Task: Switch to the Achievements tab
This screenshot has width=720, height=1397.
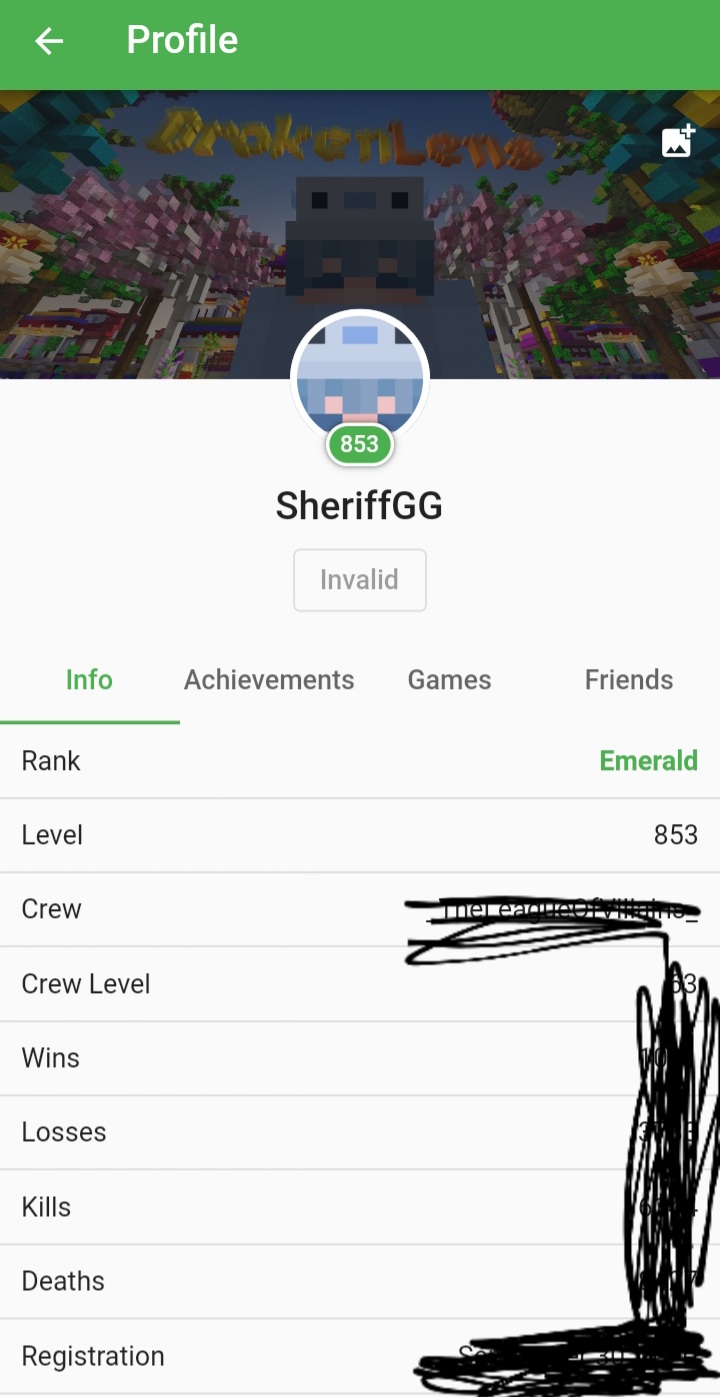Action: tap(269, 680)
